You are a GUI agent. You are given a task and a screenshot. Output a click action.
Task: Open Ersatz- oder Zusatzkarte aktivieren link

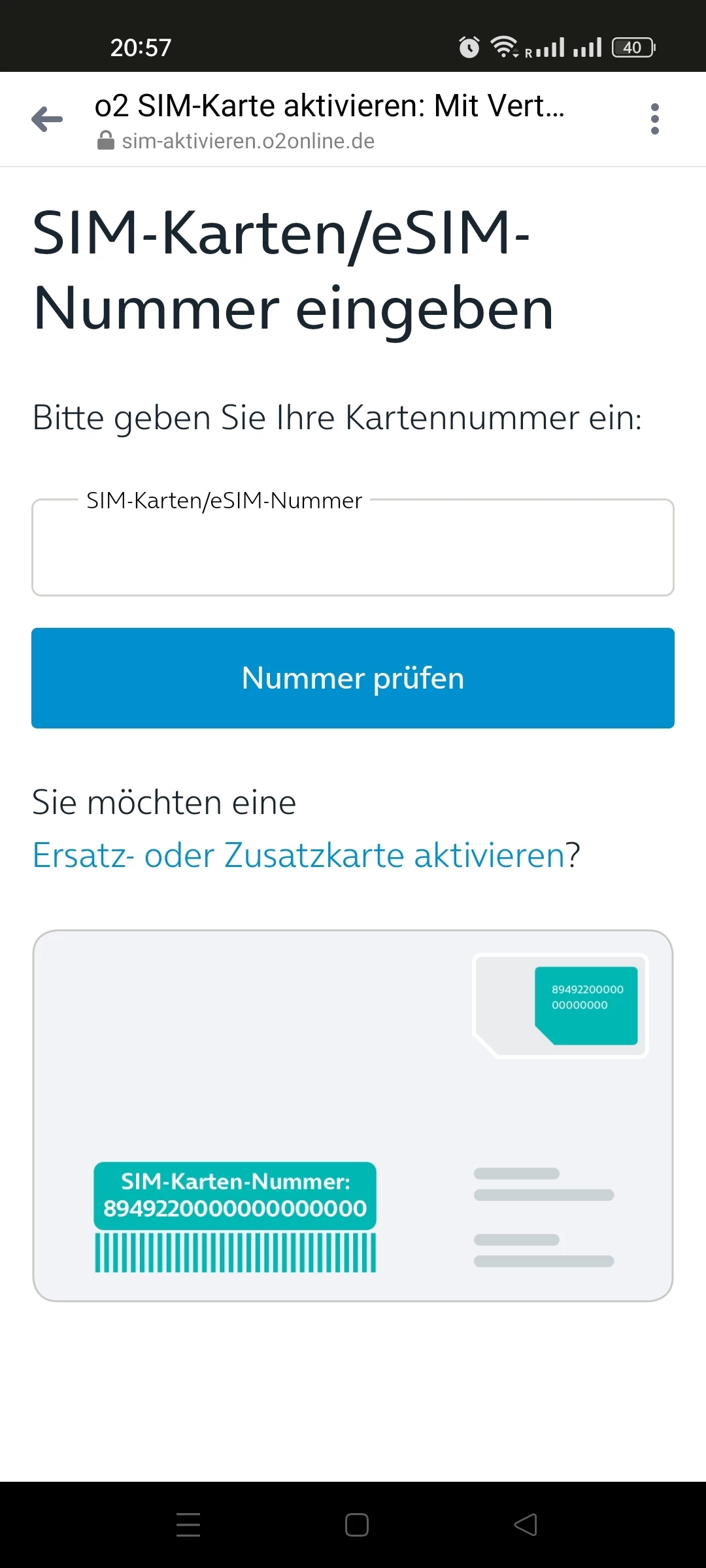pyautogui.click(x=298, y=855)
